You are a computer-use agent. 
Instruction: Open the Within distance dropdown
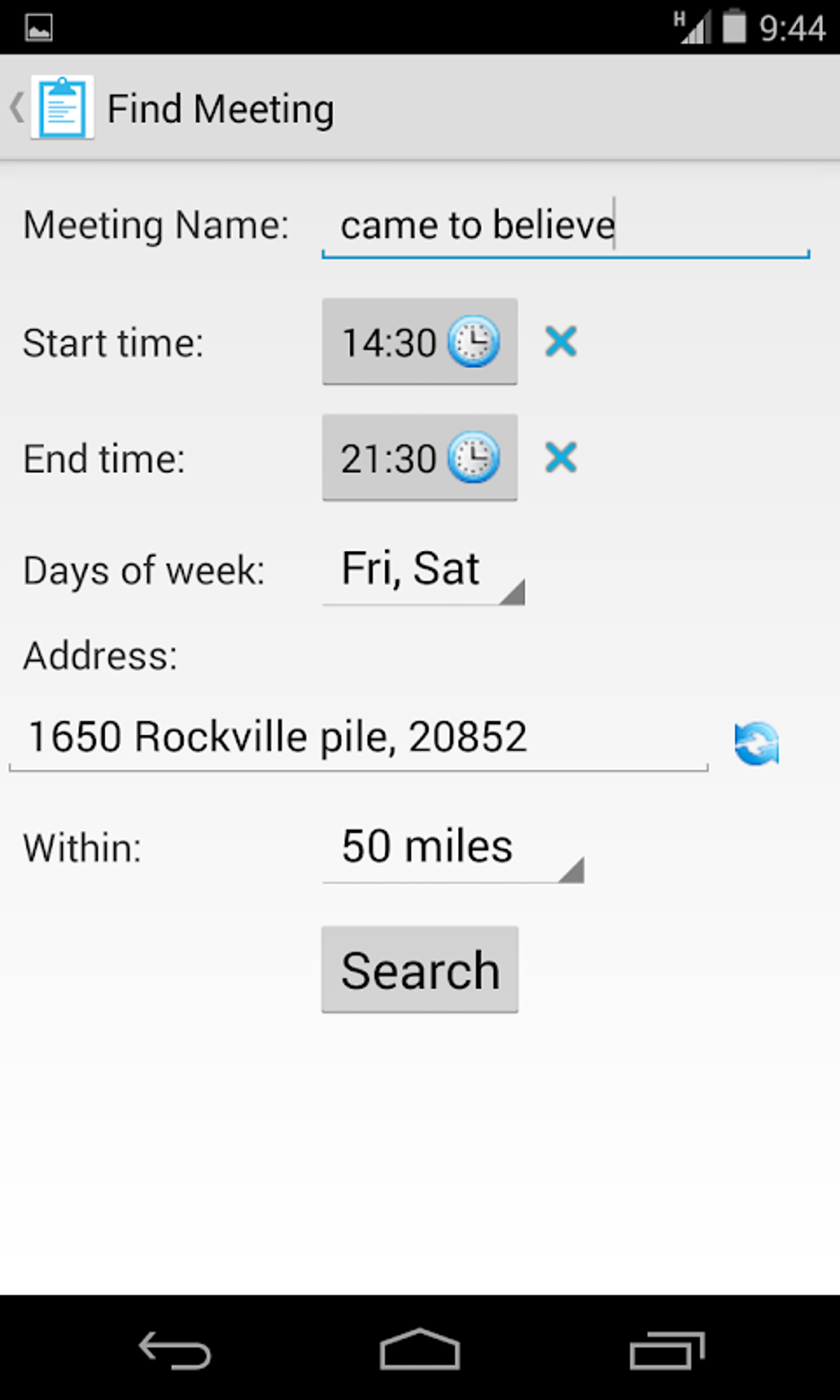453,848
